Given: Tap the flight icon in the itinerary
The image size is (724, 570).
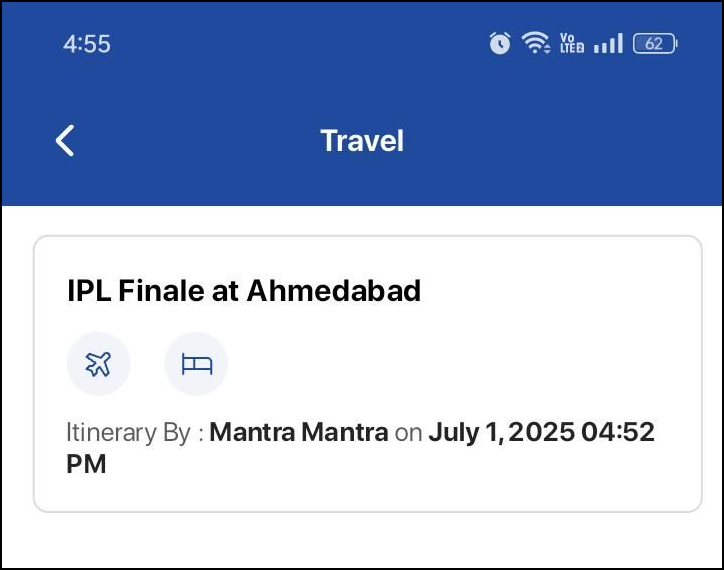Looking at the screenshot, I should tap(98, 364).
